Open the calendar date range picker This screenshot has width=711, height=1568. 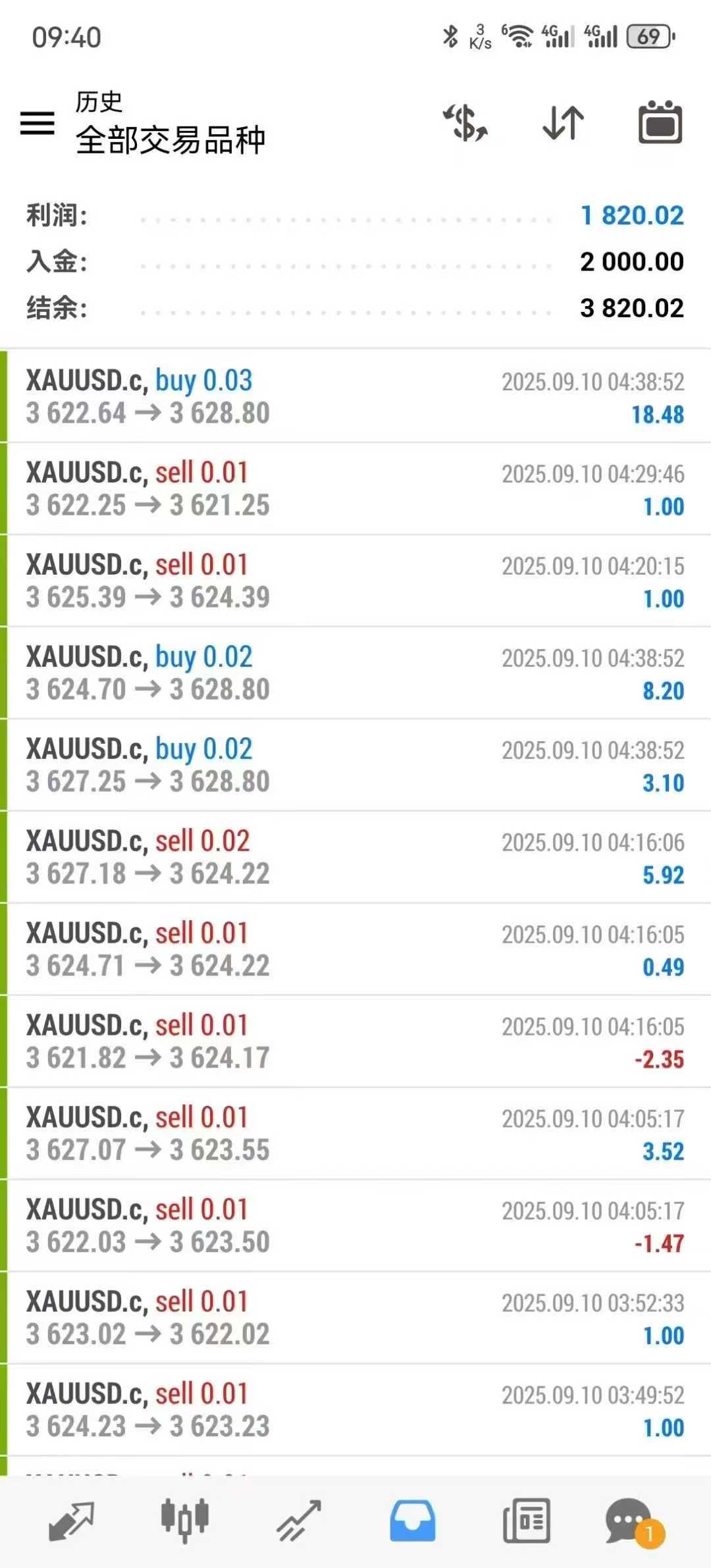click(660, 123)
